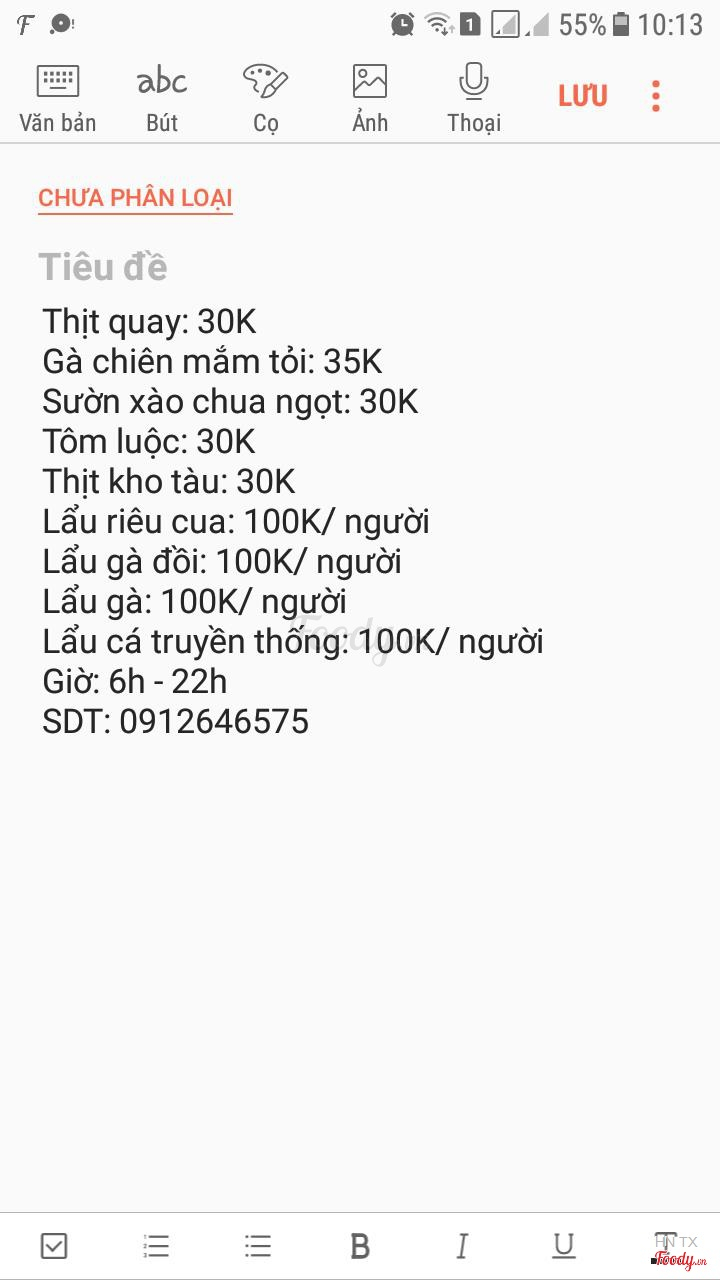Switch to Bút pen handwriting mode
This screenshot has height=1280, width=720.
coord(162,98)
